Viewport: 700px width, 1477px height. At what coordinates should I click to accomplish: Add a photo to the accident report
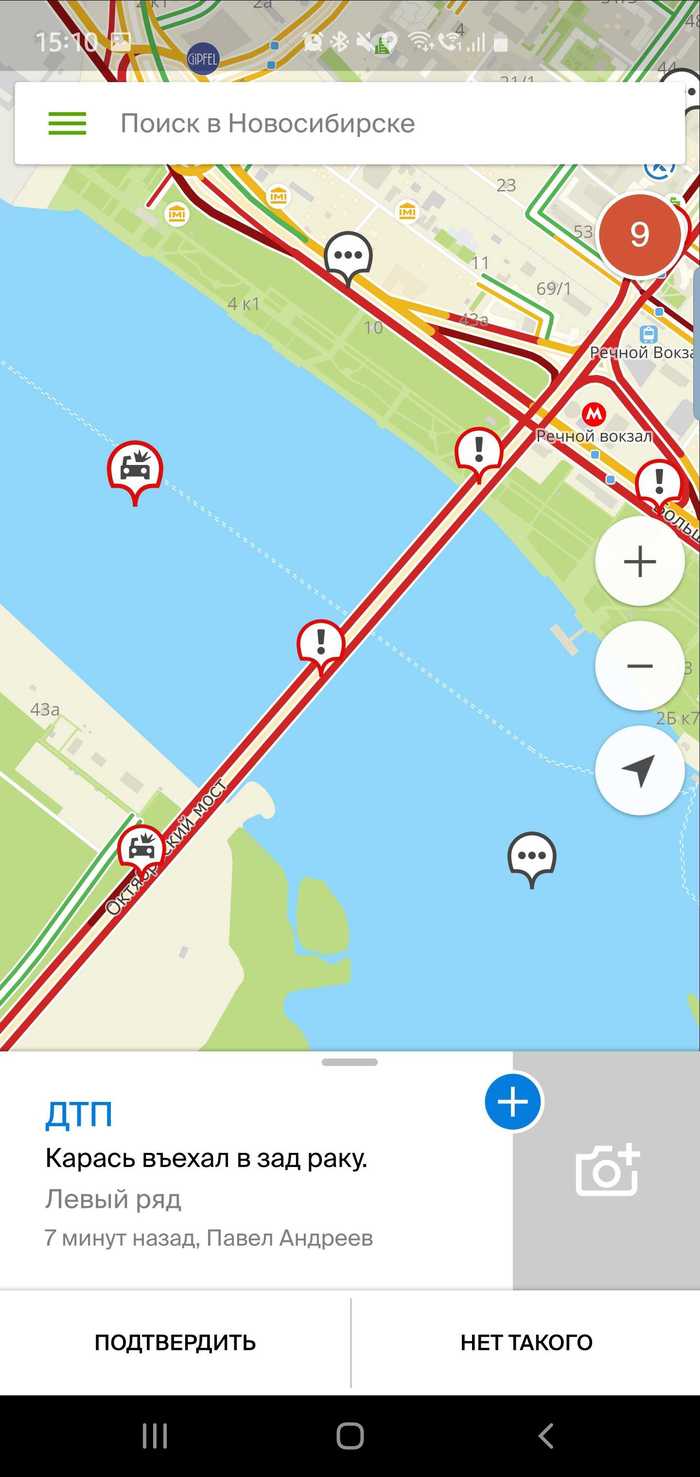606,1170
